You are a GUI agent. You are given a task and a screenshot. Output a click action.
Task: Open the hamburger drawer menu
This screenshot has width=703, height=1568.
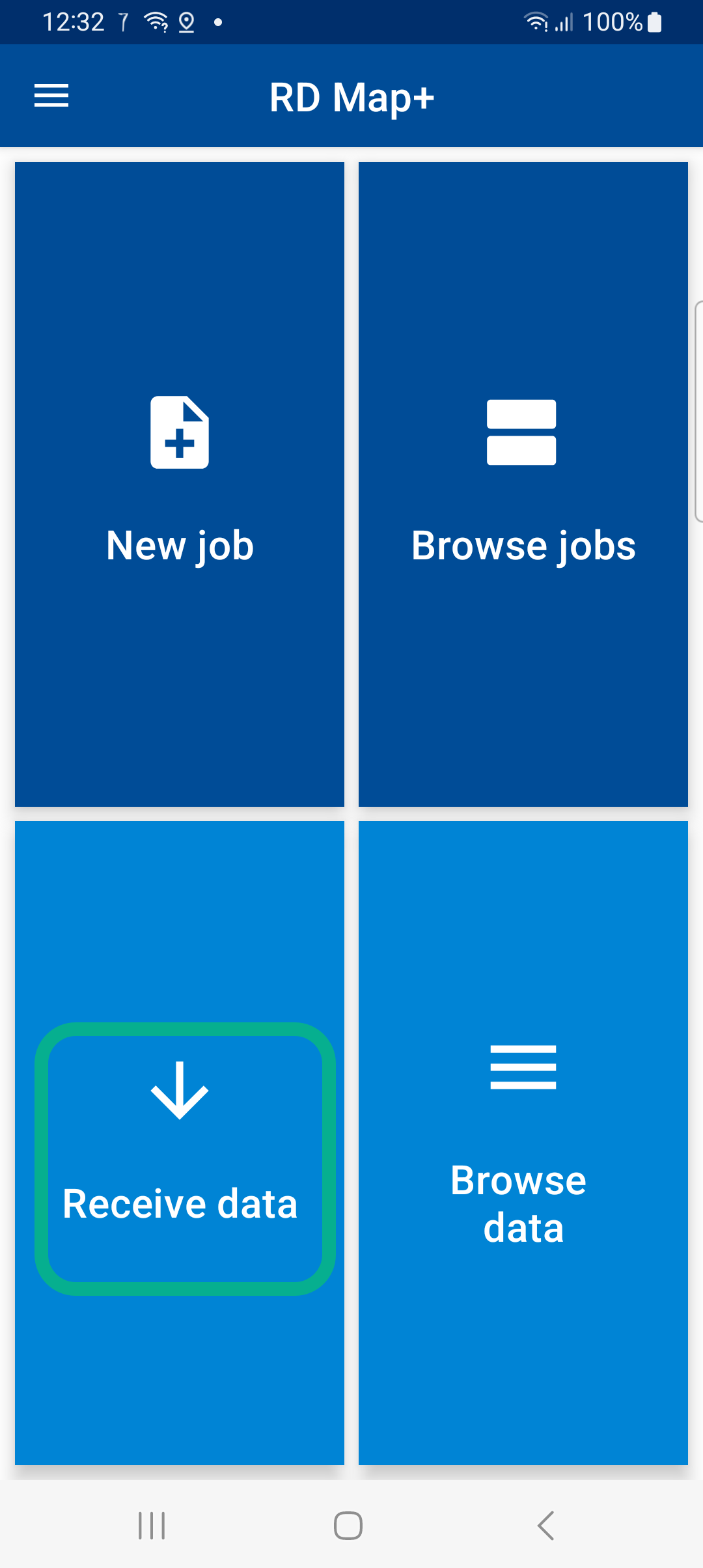pos(51,96)
